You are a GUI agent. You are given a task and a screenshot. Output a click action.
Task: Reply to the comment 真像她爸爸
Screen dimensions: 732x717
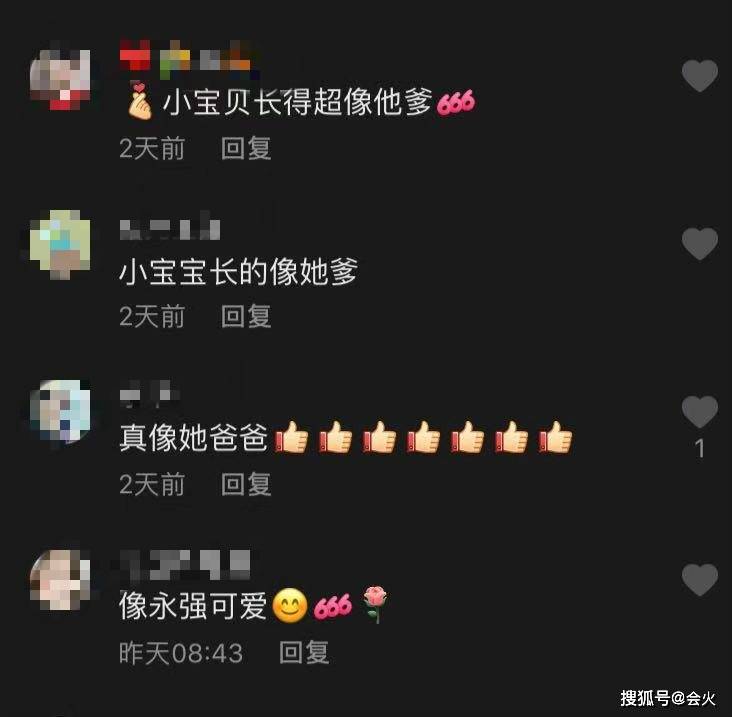[246, 485]
